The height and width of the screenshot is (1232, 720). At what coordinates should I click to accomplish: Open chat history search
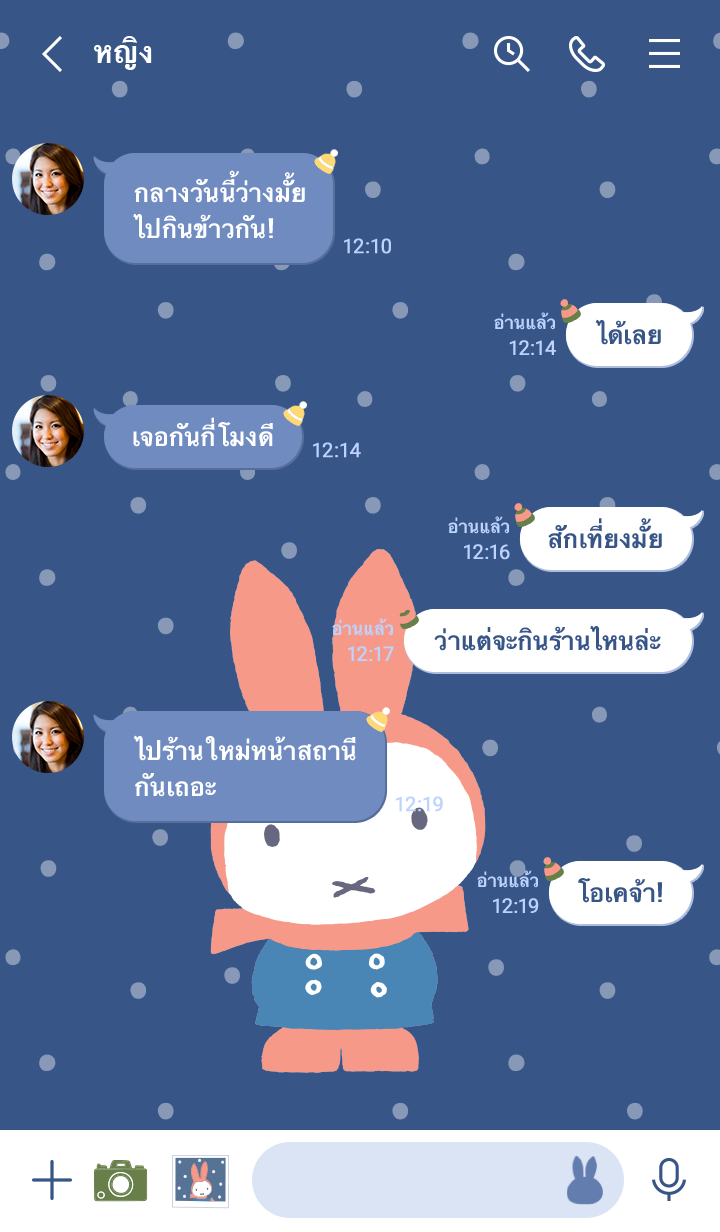pyautogui.click(x=511, y=54)
